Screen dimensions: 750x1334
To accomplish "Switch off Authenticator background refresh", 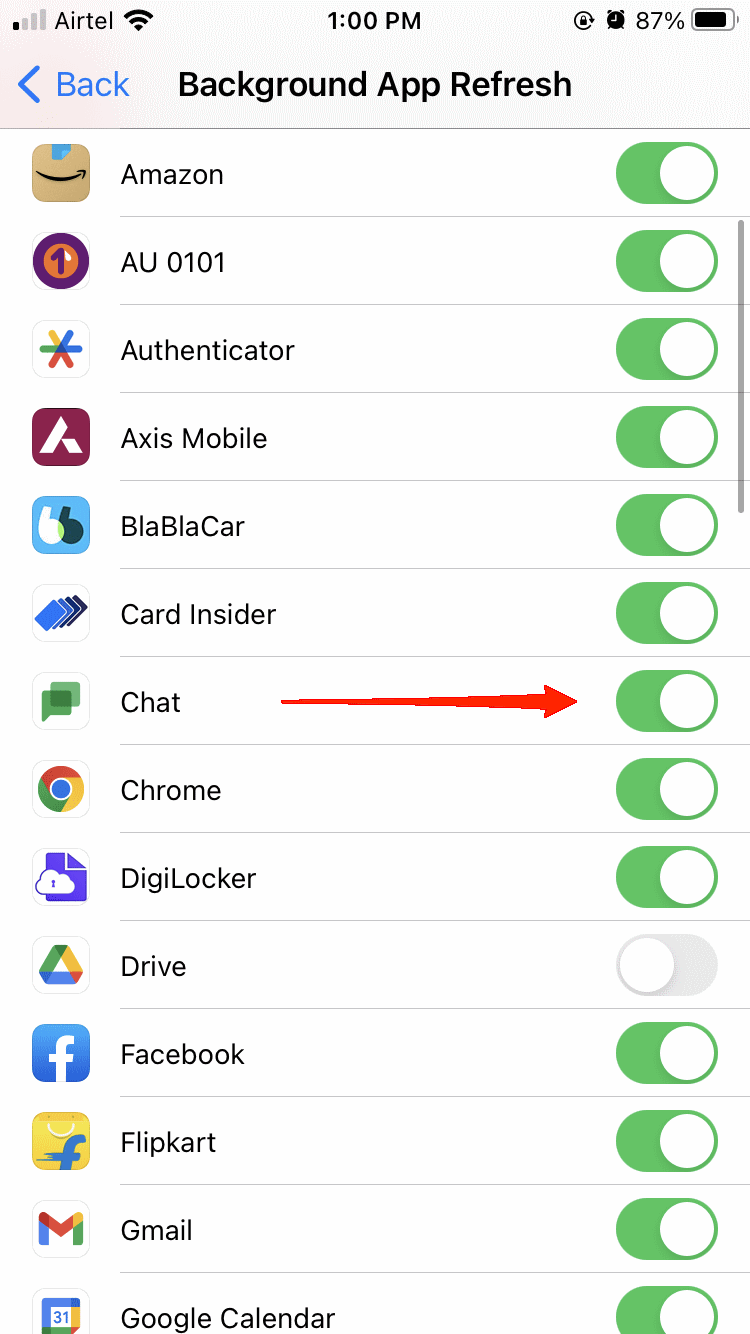I will (x=667, y=350).
